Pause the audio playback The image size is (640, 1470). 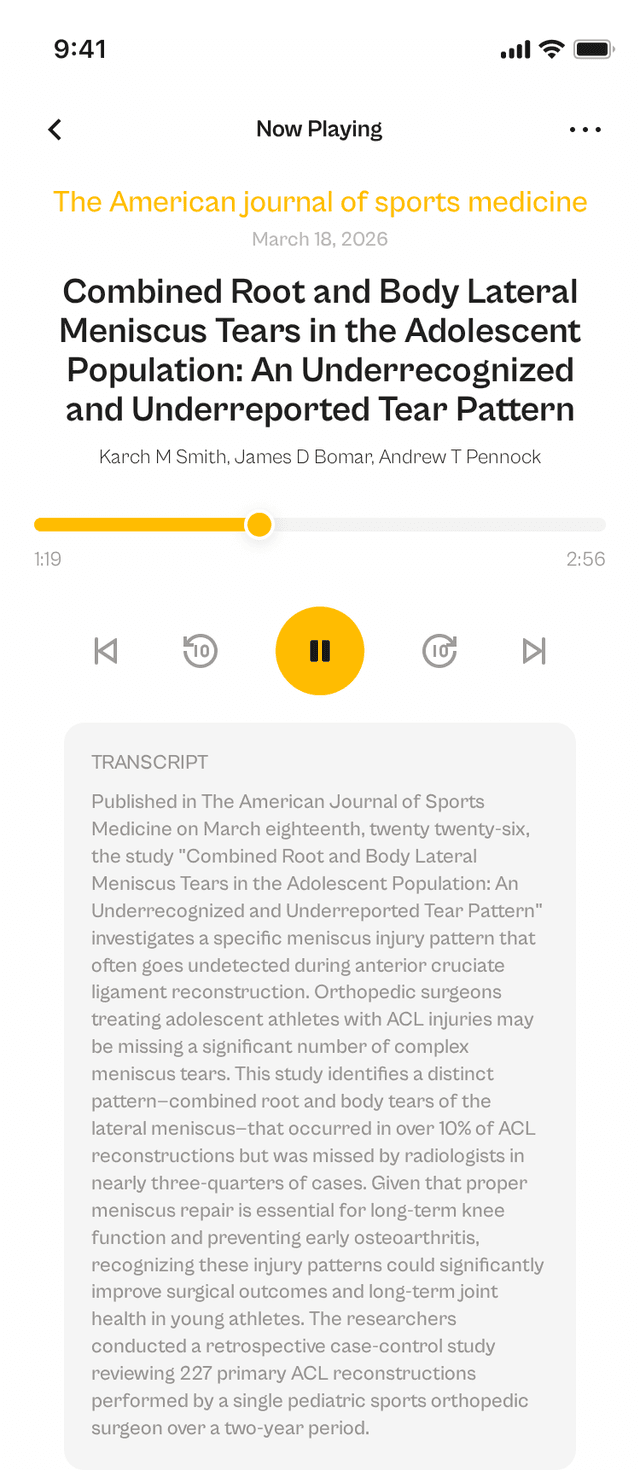click(x=320, y=651)
